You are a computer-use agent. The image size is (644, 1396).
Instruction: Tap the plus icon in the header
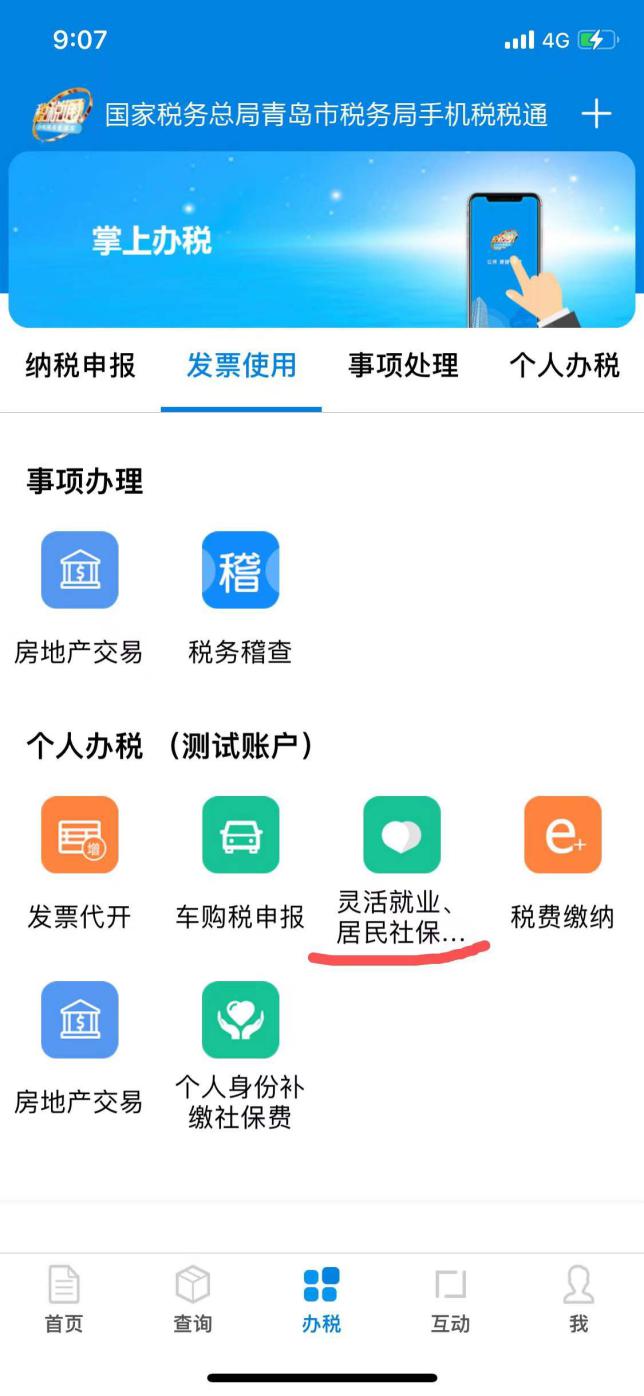596,114
